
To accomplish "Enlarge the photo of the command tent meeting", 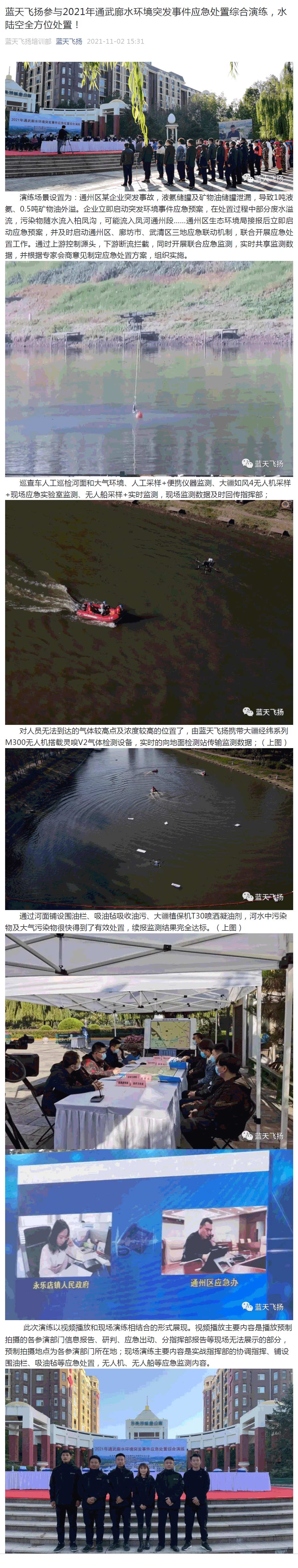I will click(149, 1040).
